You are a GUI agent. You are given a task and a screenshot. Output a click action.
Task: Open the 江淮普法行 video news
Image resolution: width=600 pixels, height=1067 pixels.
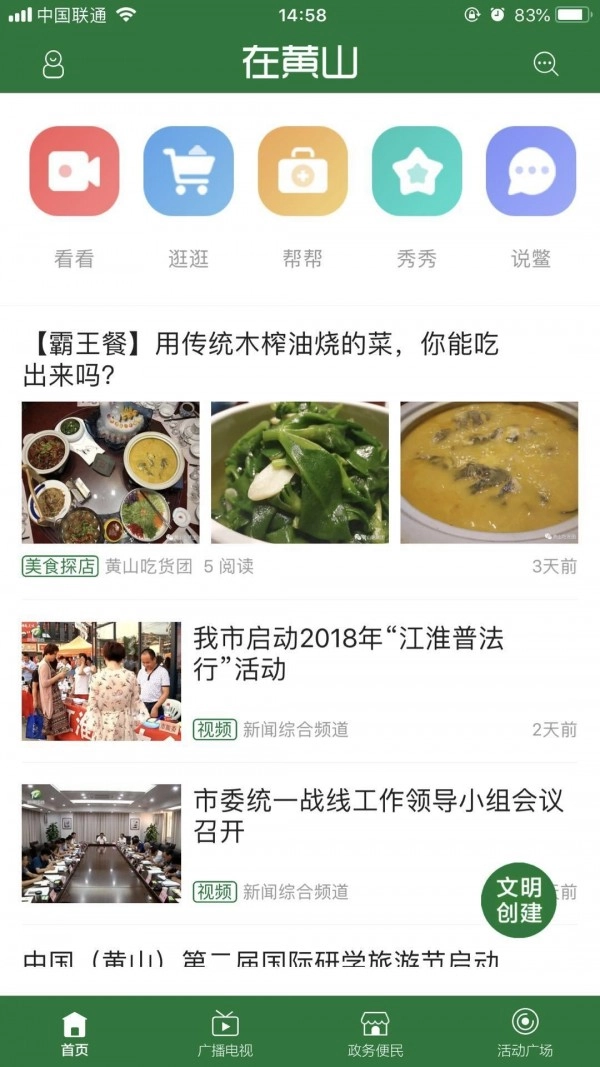(x=348, y=654)
